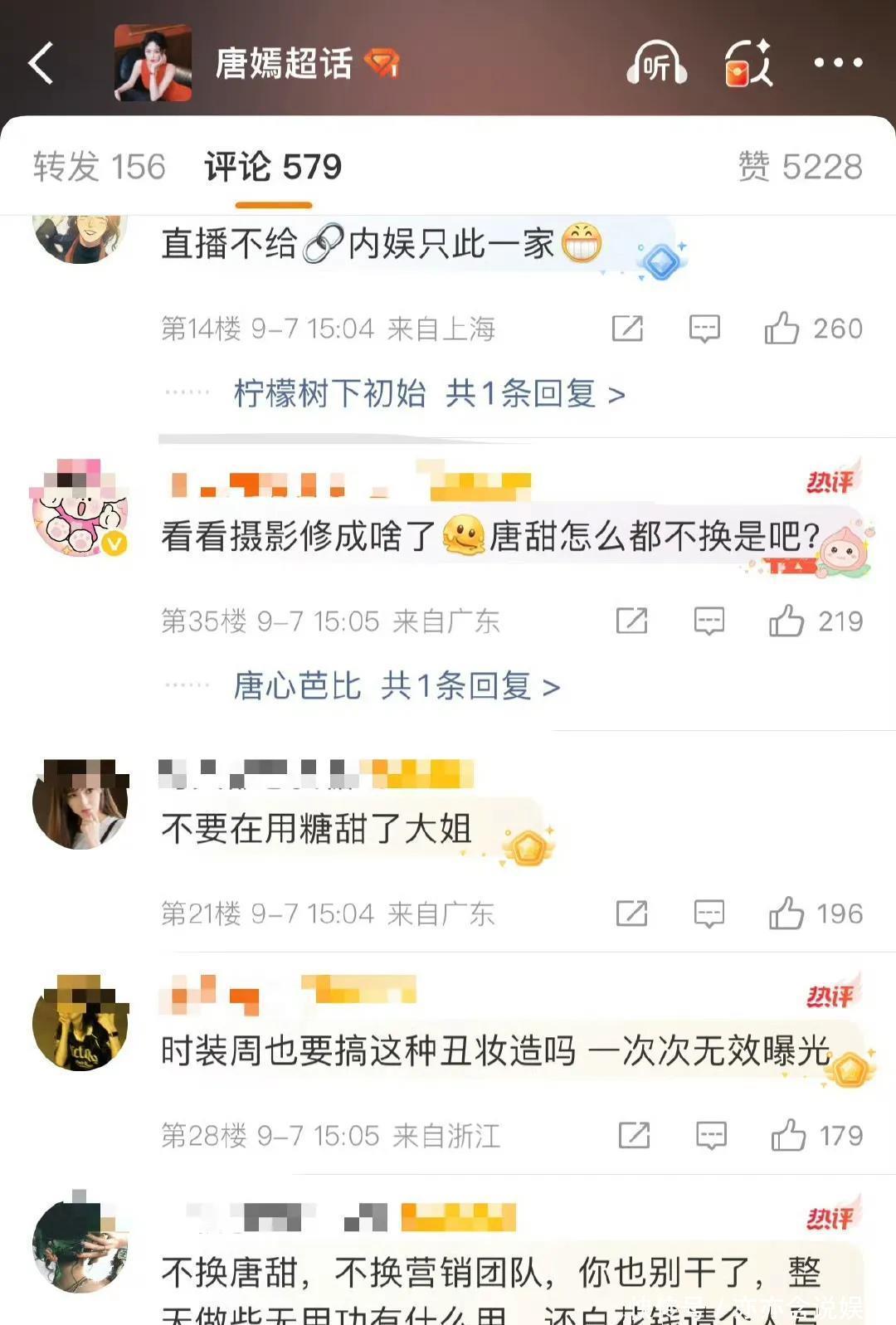Like the 第14楼 comment with 260 likes
The width and height of the screenshot is (896, 1325).
(x=782, y=329)
